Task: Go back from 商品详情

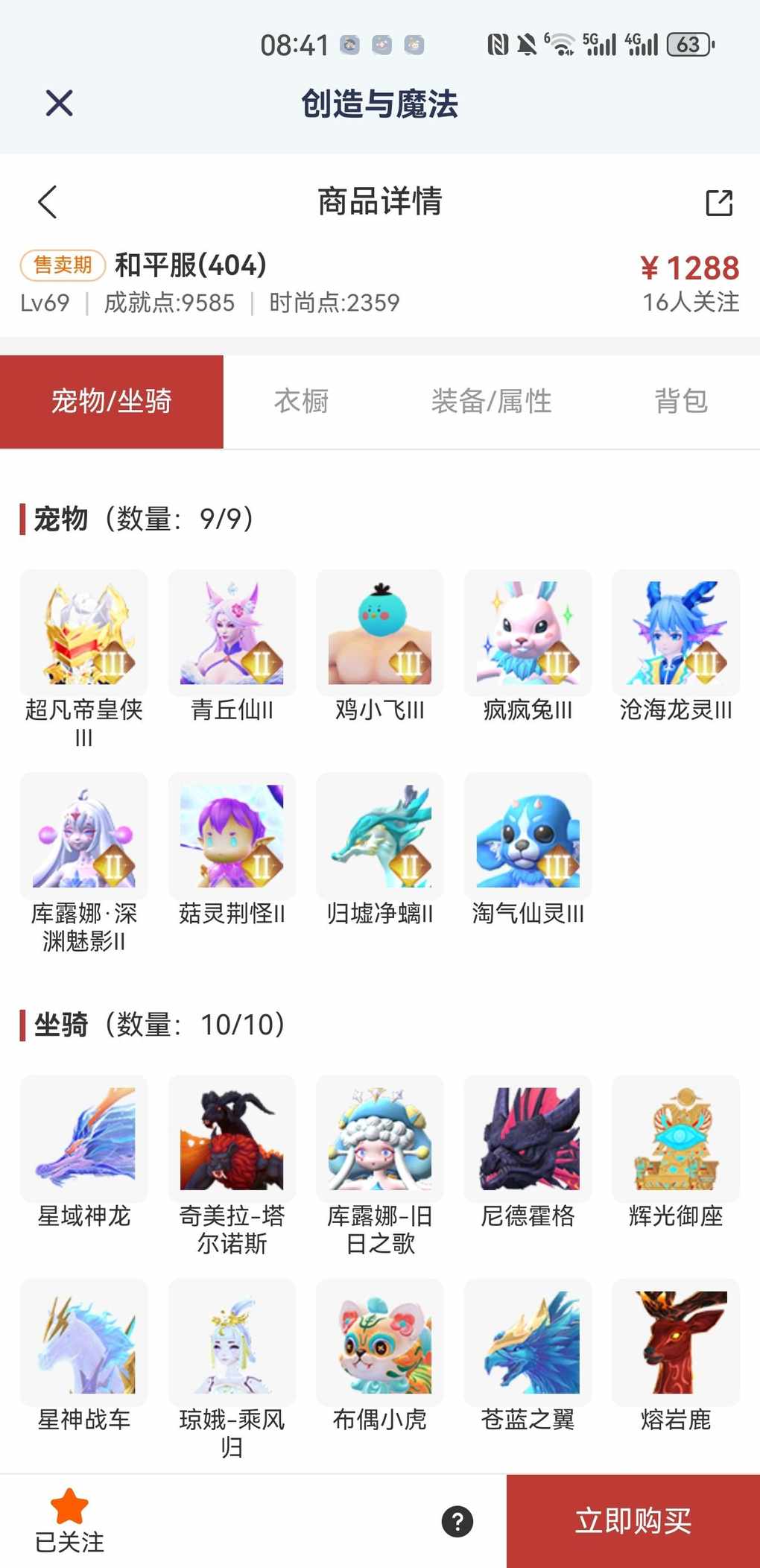Action: 48,201
